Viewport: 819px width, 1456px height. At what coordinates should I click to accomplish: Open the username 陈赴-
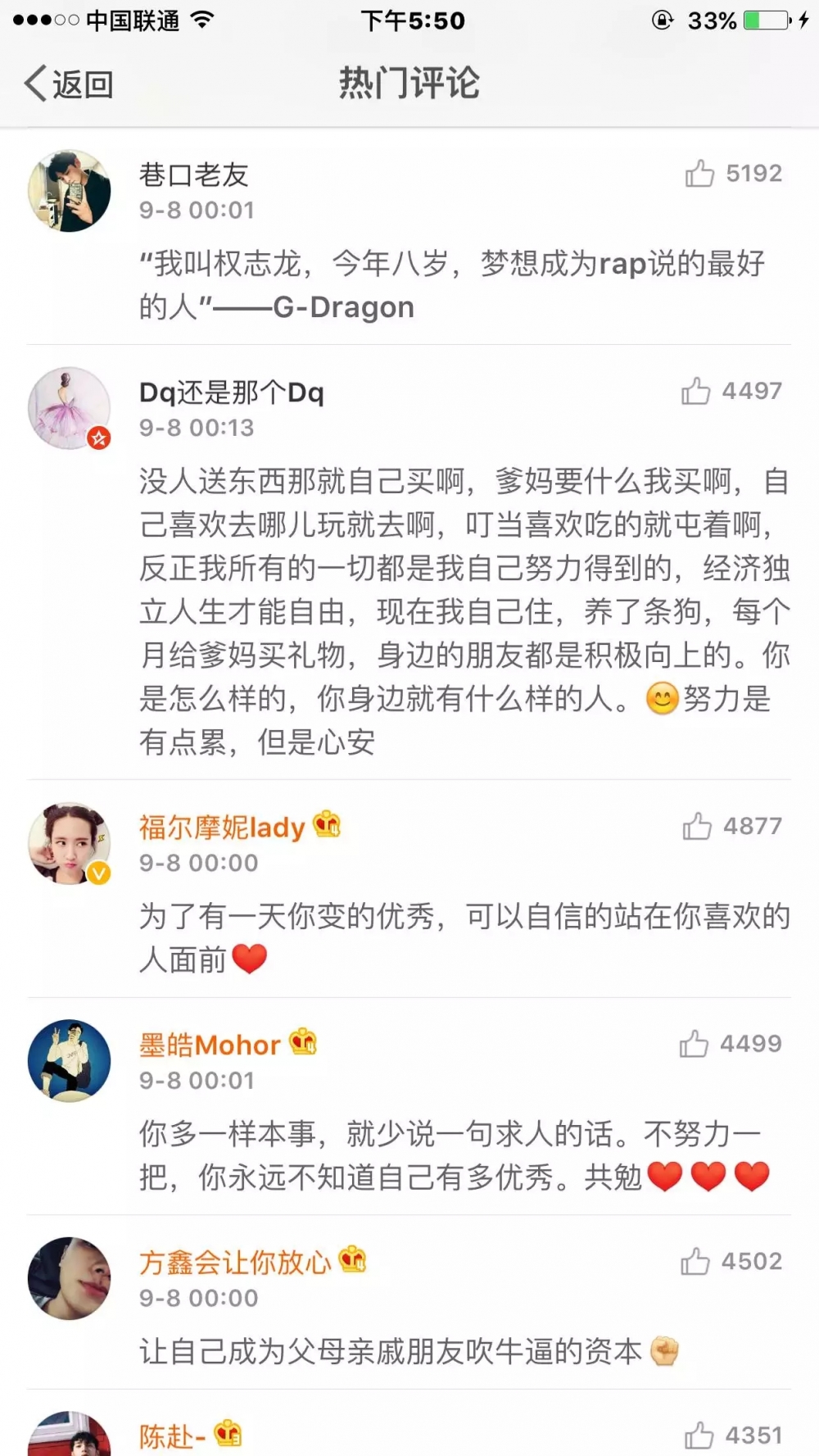click(172, 1436)
